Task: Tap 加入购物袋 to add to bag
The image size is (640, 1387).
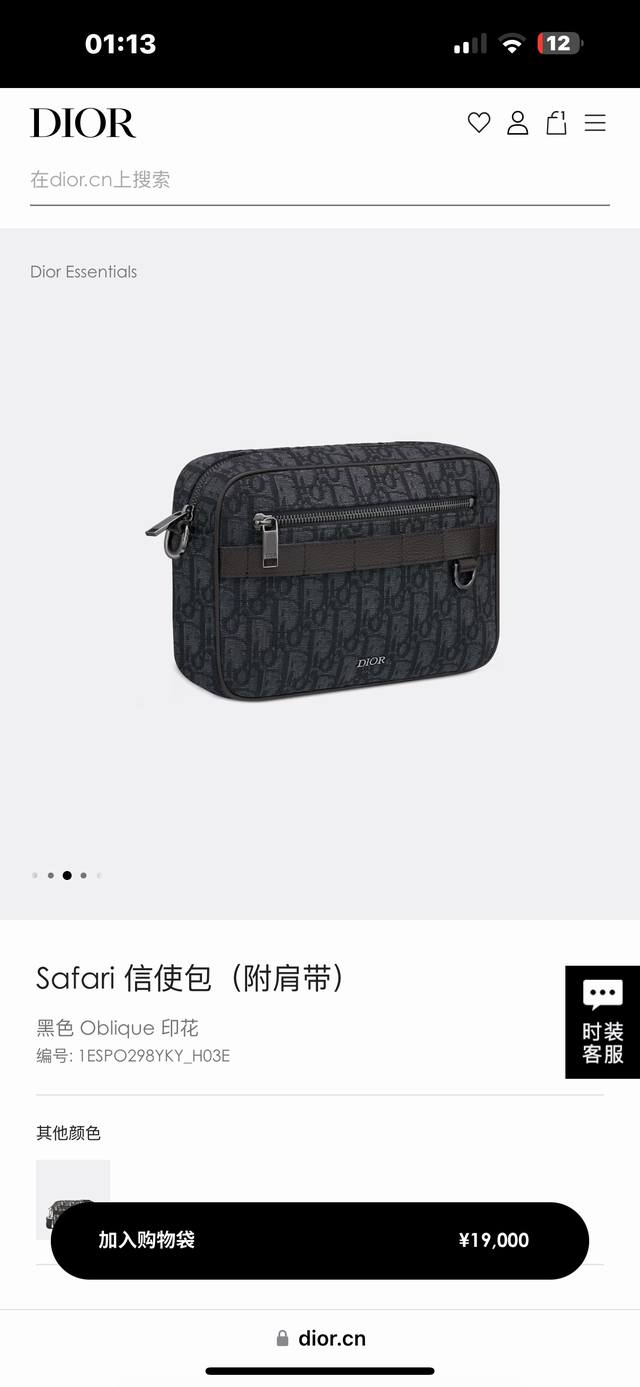Action: click(x=319, y=1240)
